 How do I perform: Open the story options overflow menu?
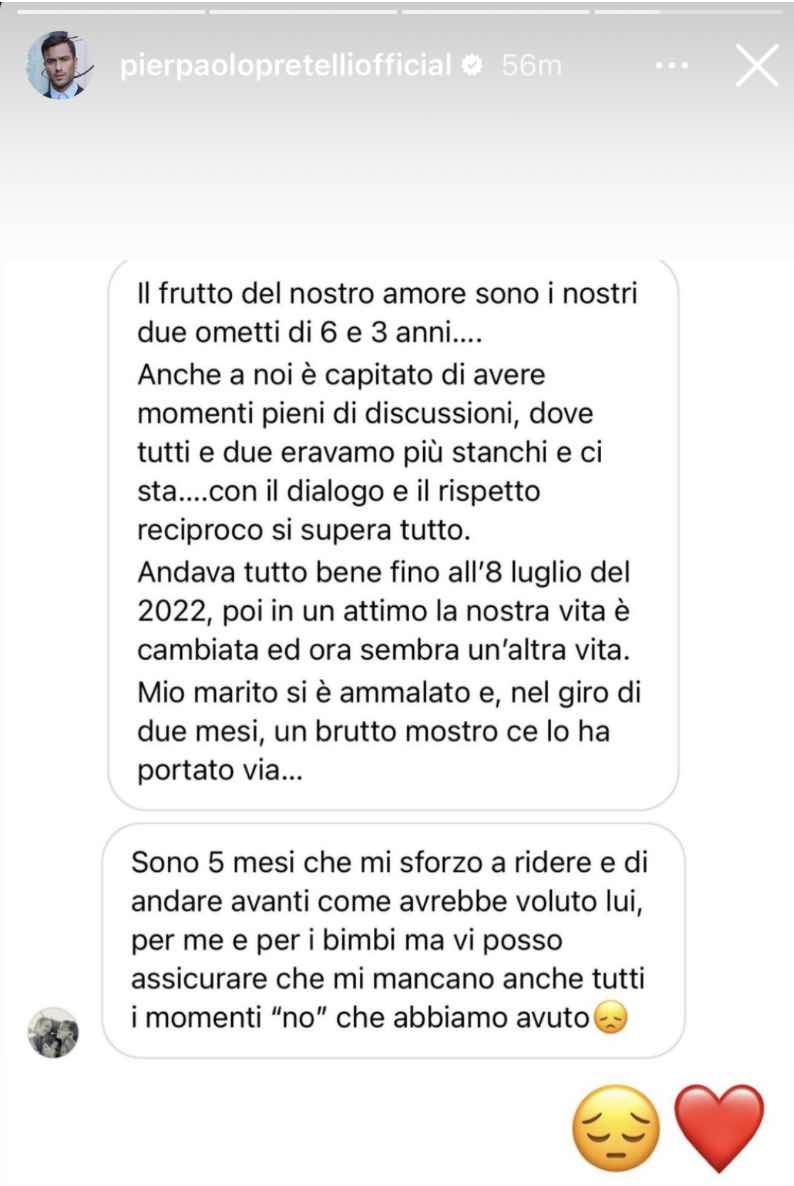[672, 66]
